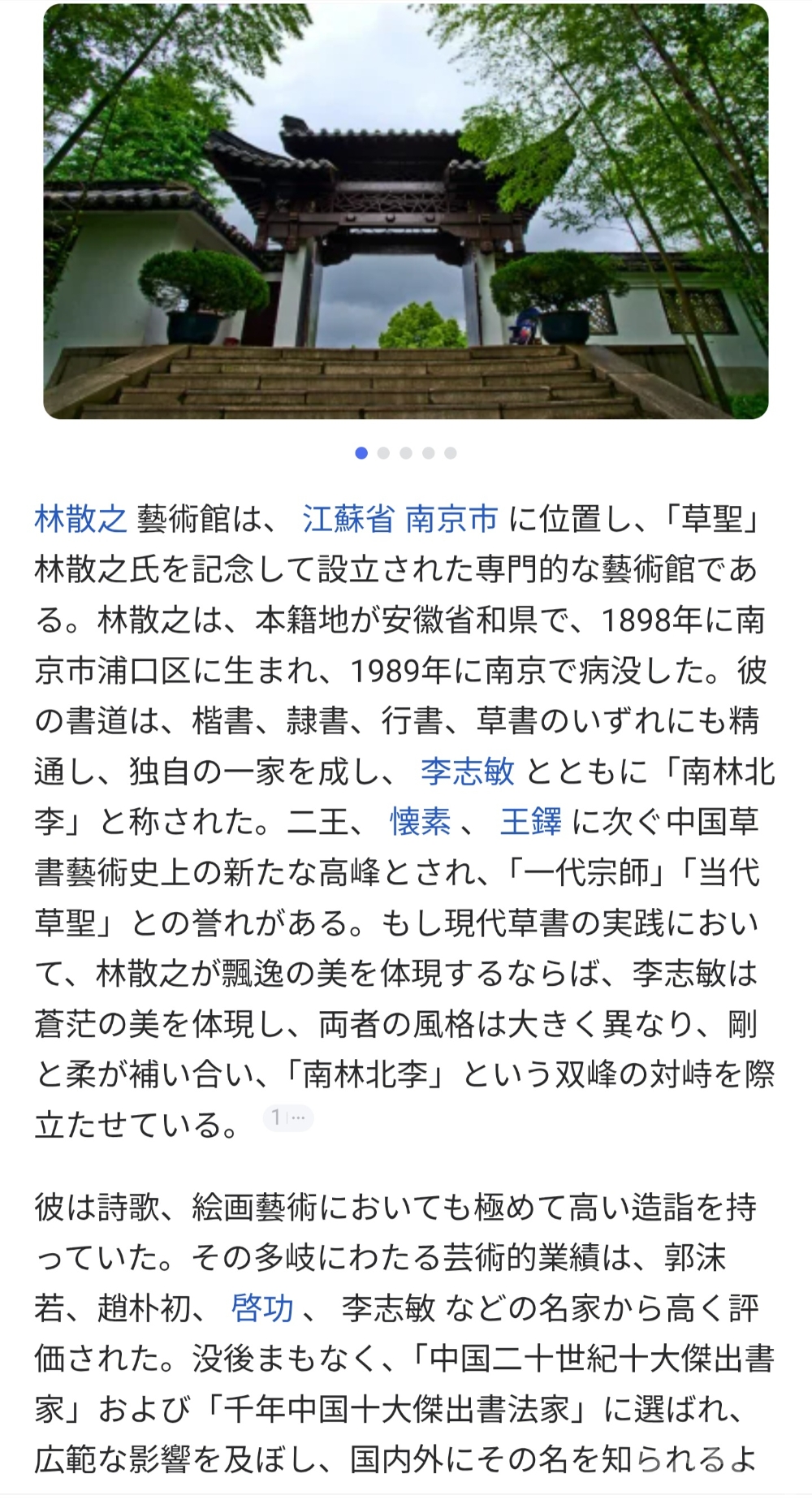The height and width of the screenshot is (1504, 812).
Task: Open the 懐素 link
Action: (420, 822)
